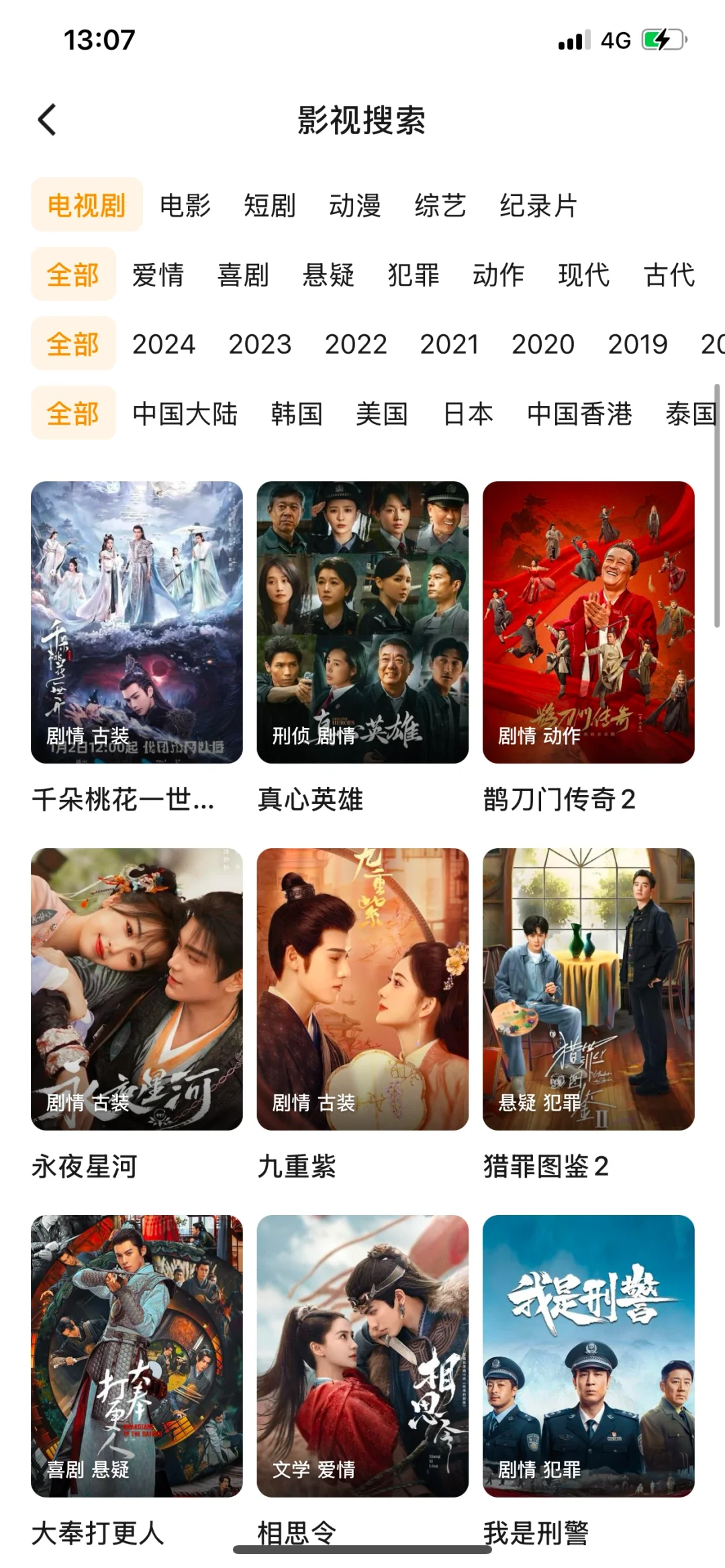Select the 日本 region filter
Screen dimensions: 725x1568
coord(468,413)
